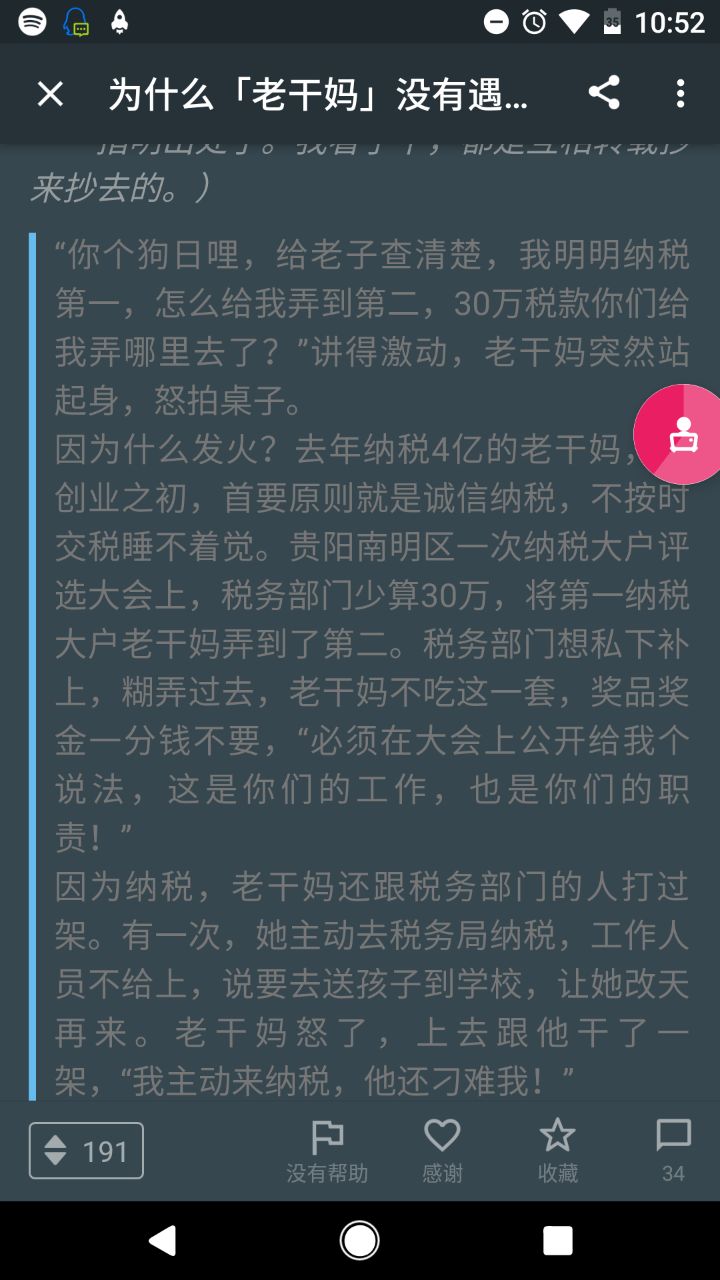The height and width of the screenshot is (1280, 720).
Task: Share this Zhihu answer
Action: point(604,94)
